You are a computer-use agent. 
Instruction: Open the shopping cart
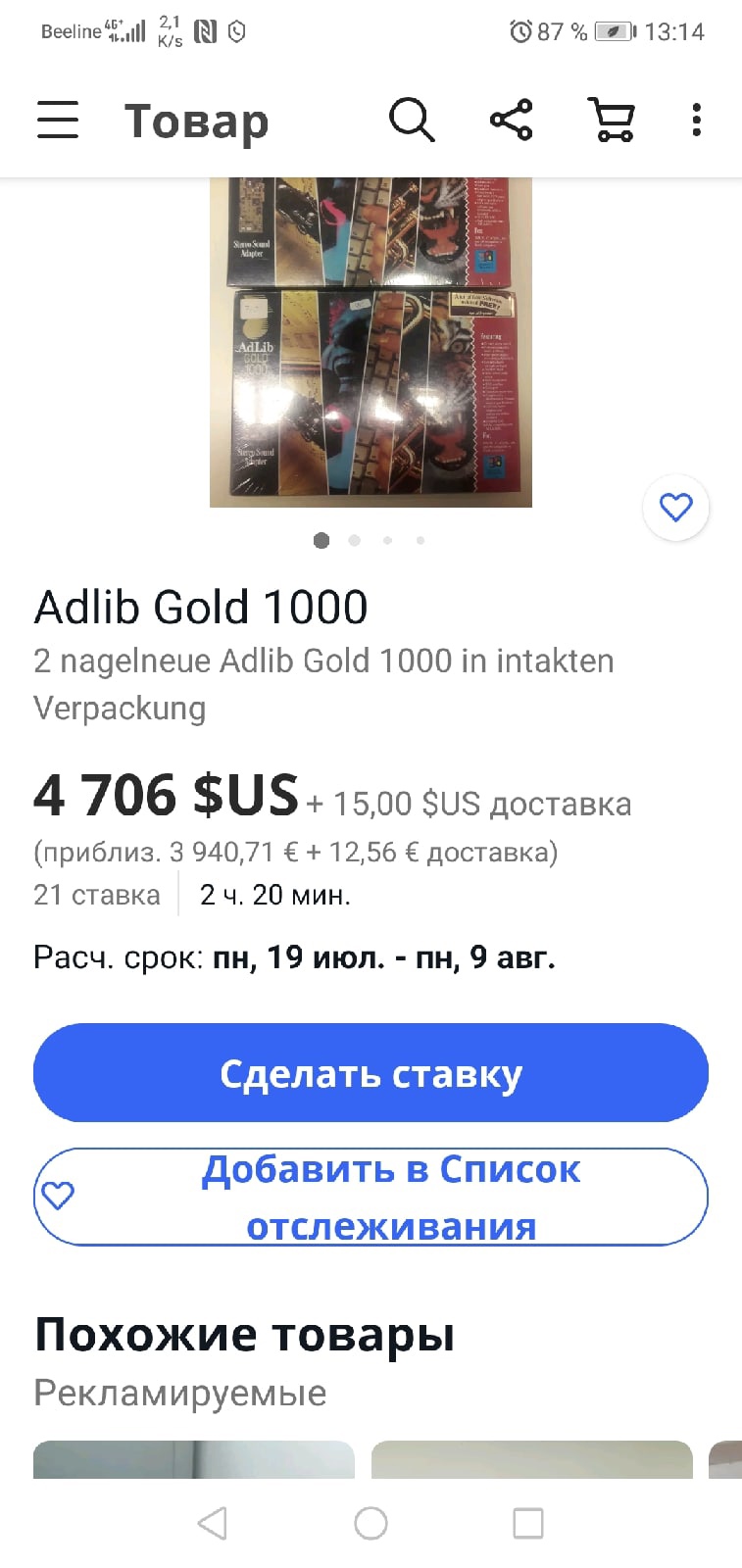[x=612, y=121]
